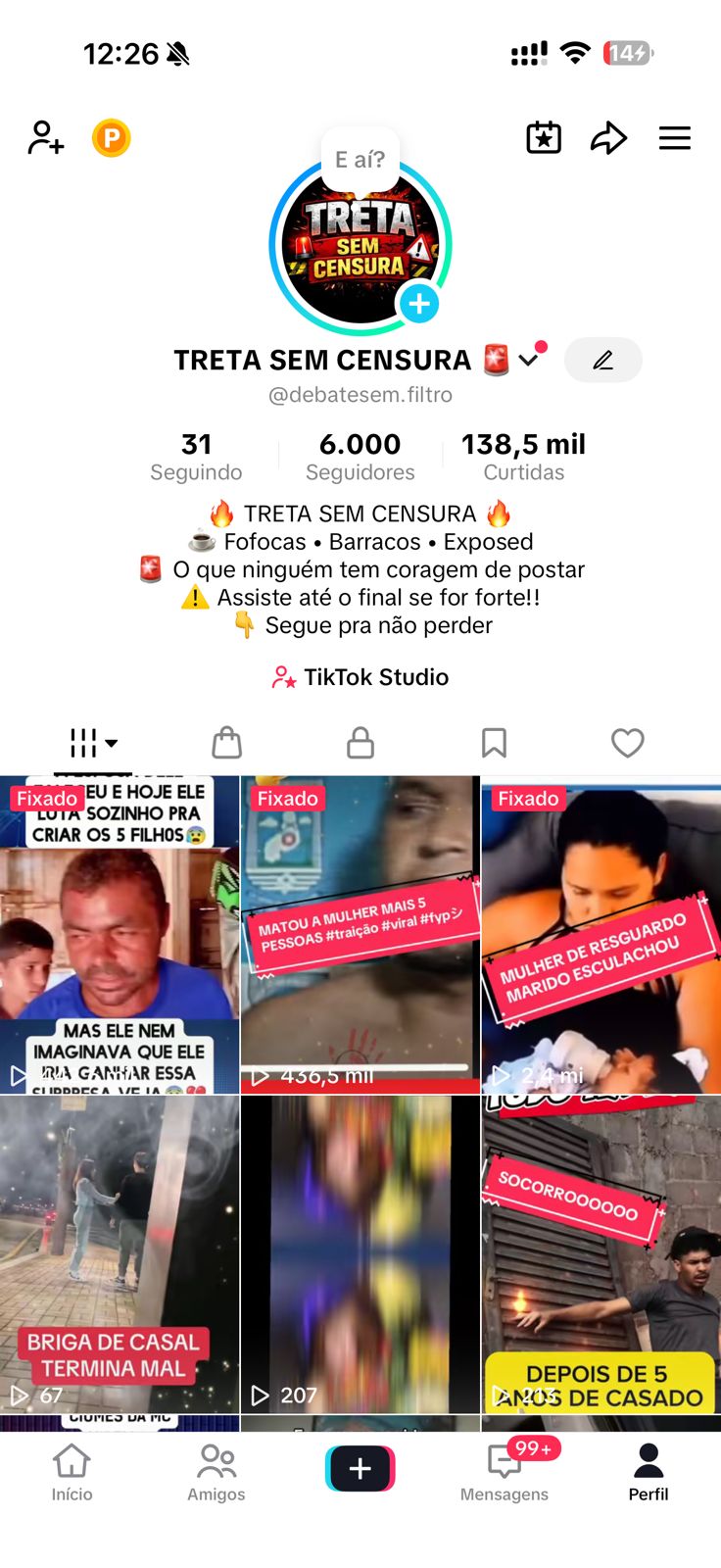
Task: Open the Mensagens tab
Action: tap(505, 1471)
